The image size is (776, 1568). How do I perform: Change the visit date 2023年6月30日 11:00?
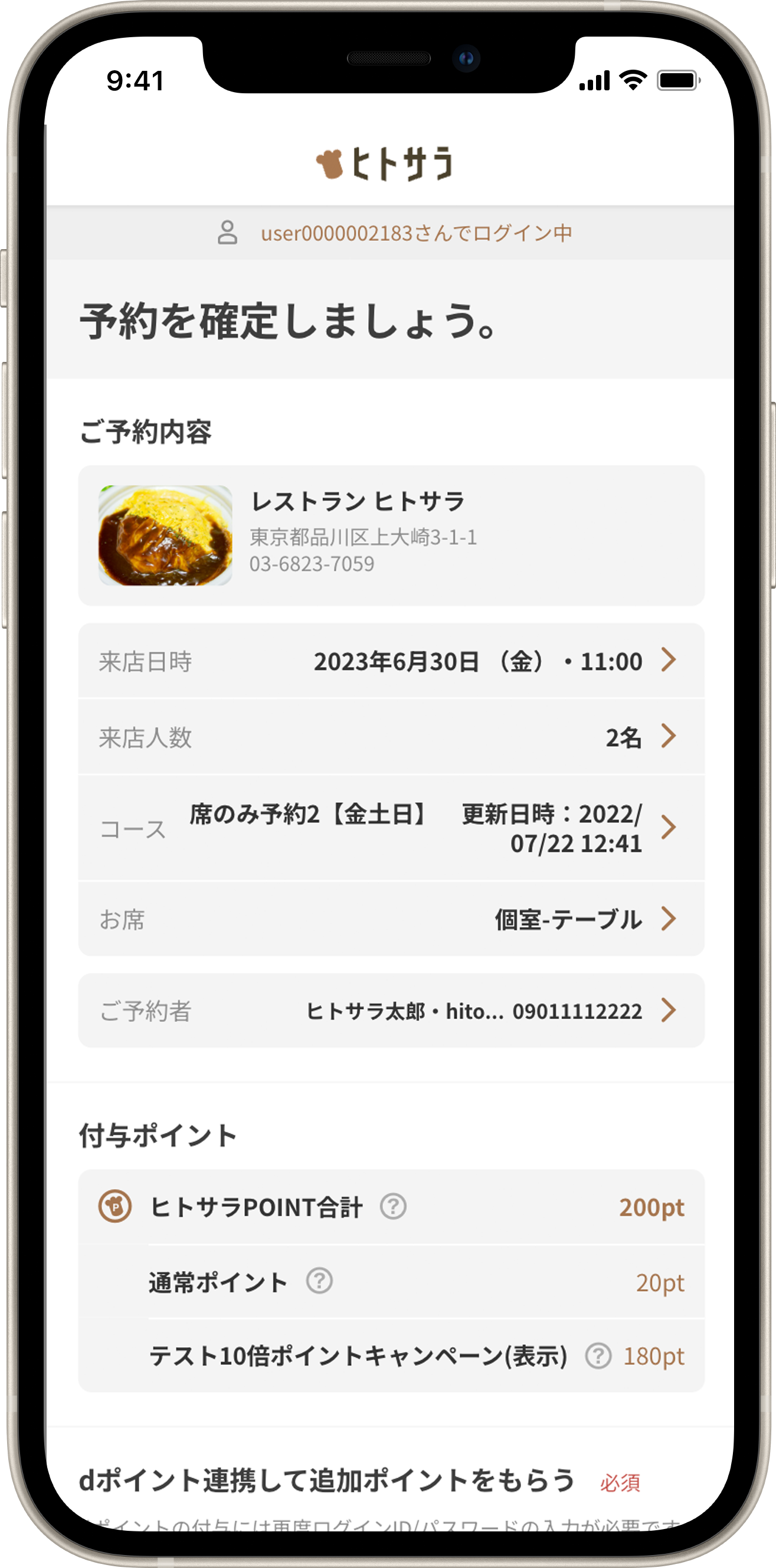click(x=391, y=661)
